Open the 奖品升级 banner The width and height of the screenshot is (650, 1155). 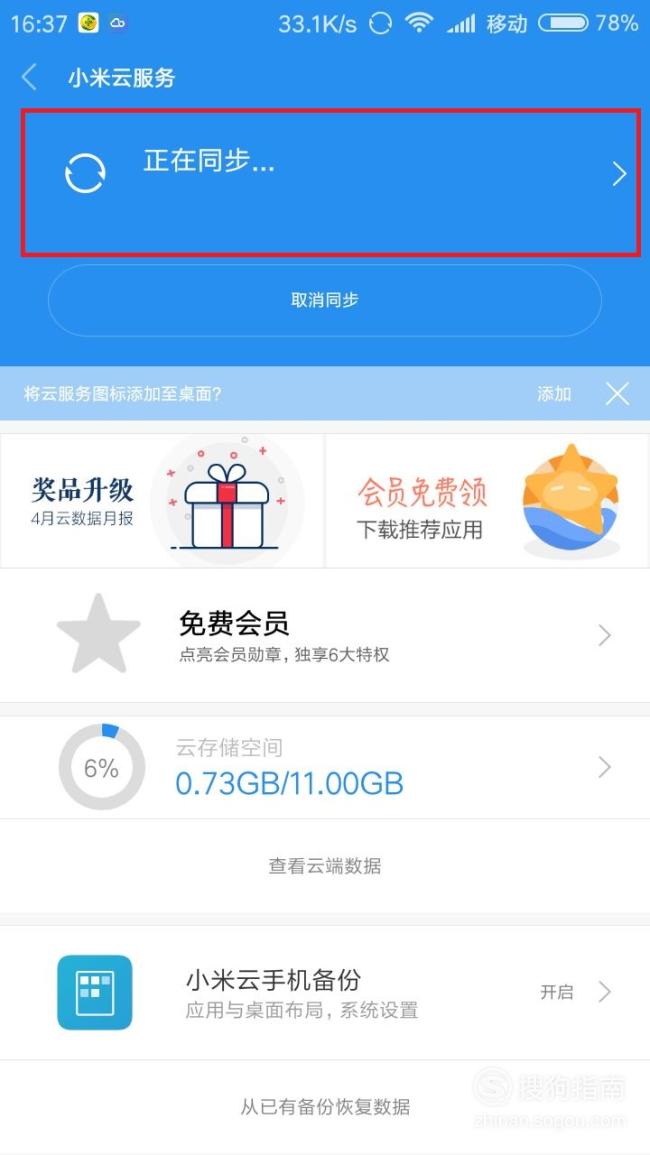click(162, 501)
